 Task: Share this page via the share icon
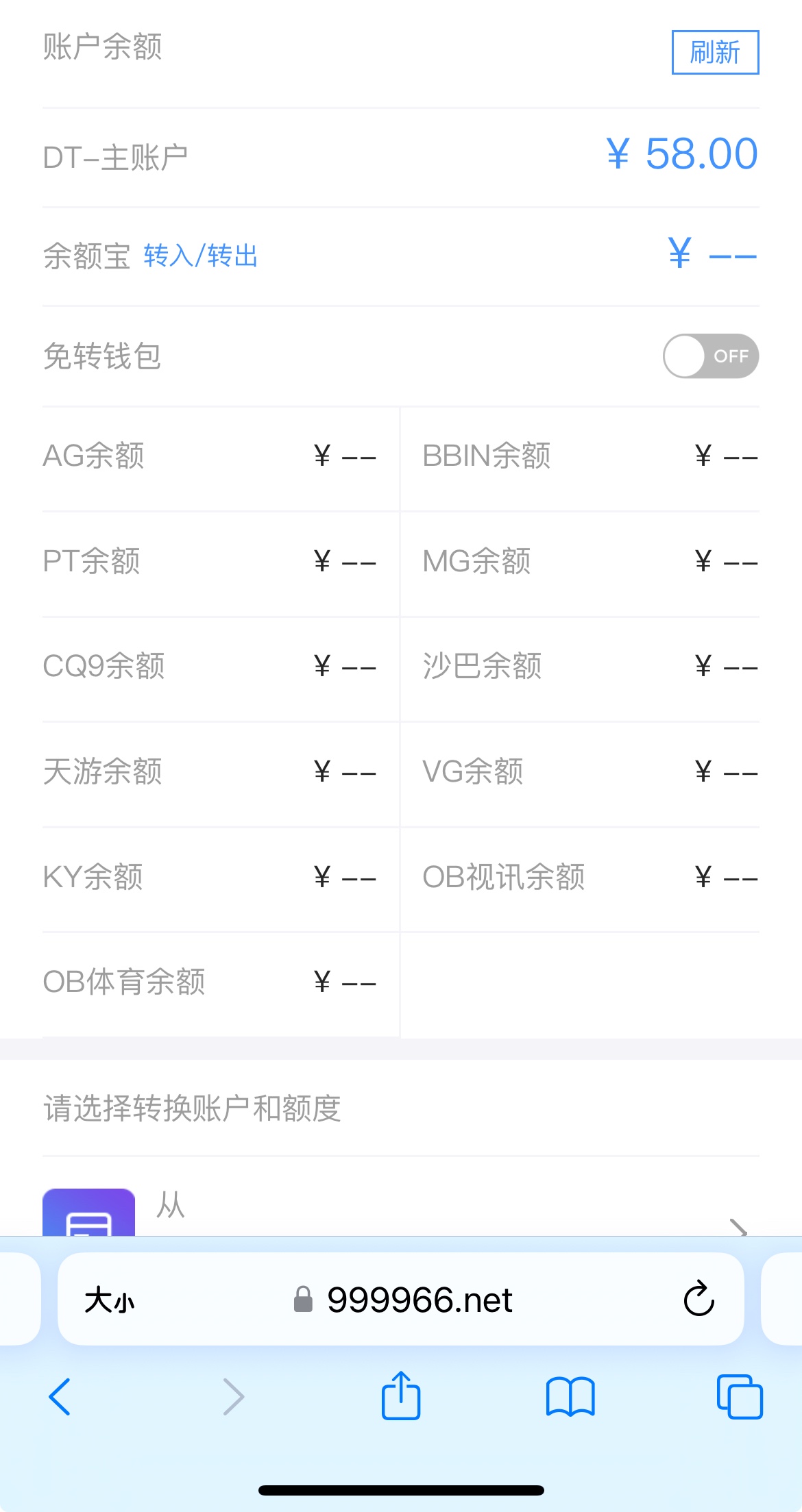click(401, 1396)
